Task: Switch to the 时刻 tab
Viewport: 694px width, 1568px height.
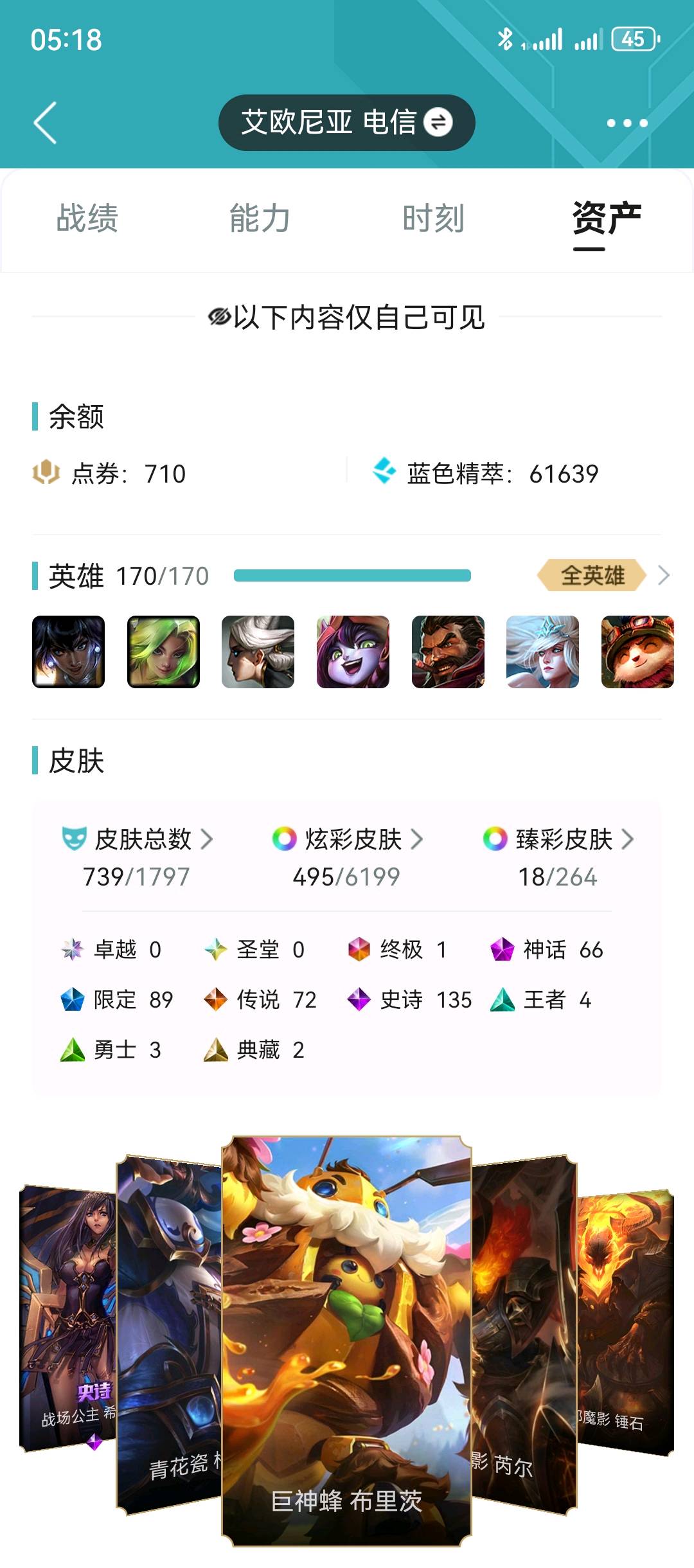Action: tap(434, 218)
